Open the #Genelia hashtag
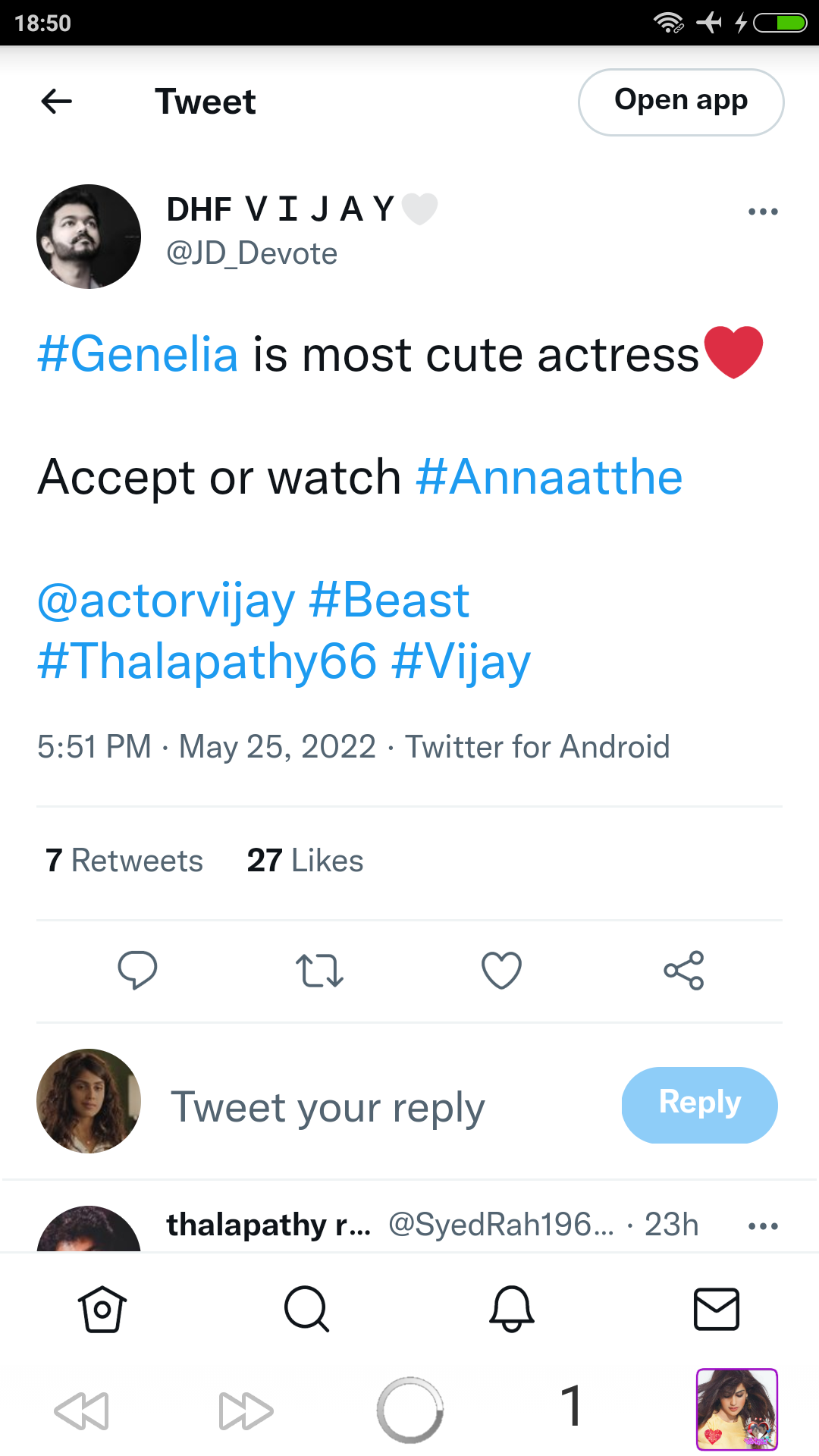The height and width of the screenshot is (1456, 819). coord(138,354)
